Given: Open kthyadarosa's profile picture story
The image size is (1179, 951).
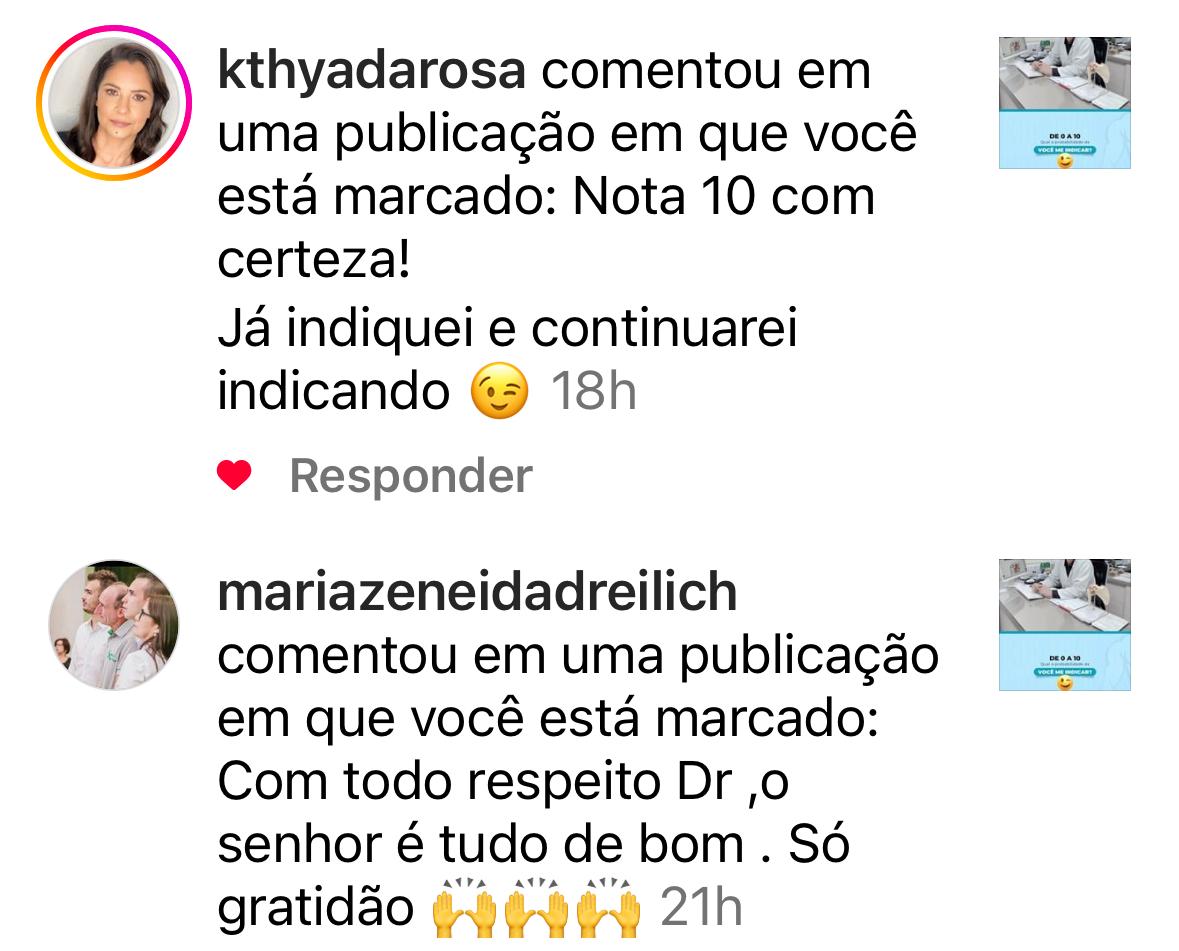Looking at the screenshot, I should tap(112, 103).
